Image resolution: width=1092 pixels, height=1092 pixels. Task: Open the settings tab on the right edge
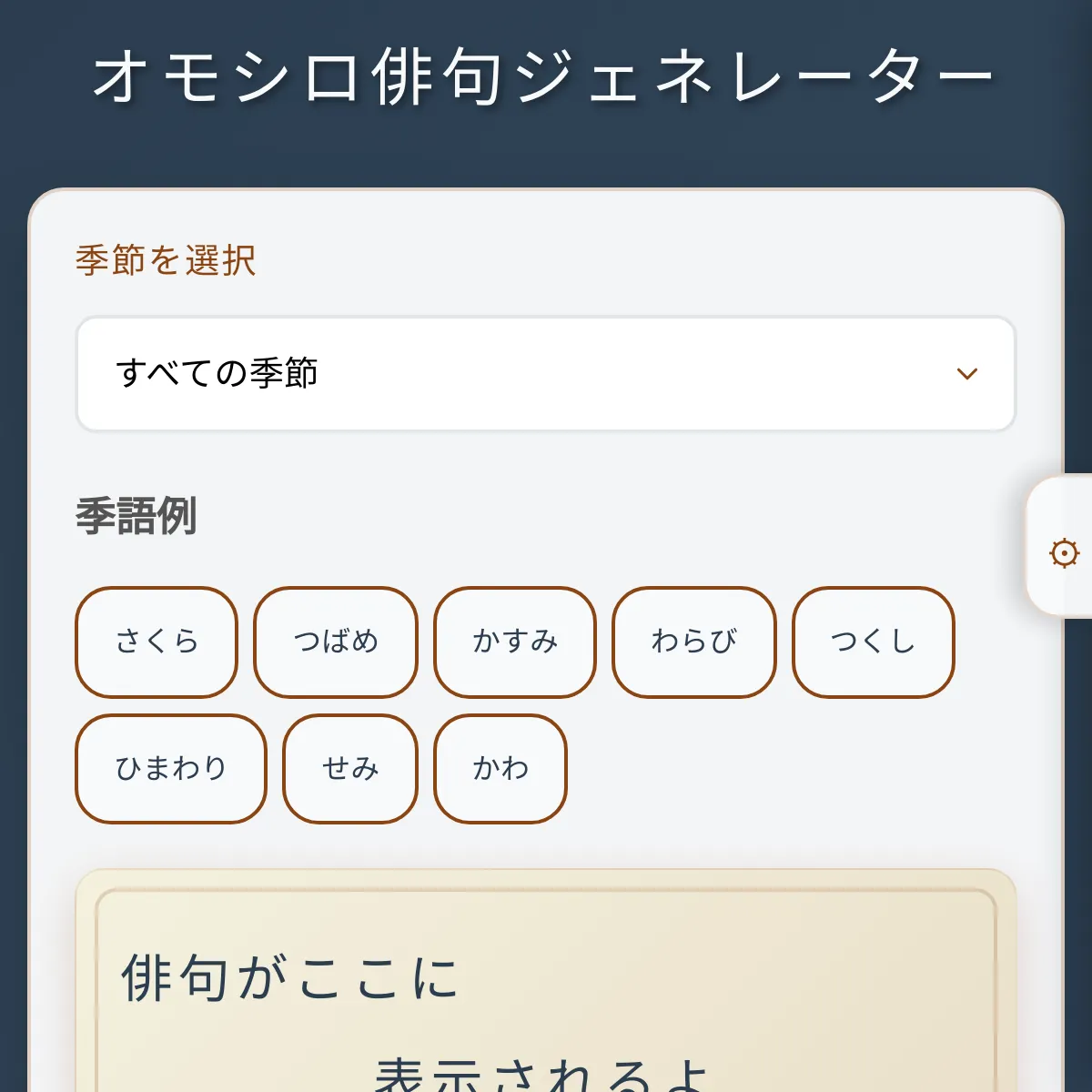pos(1063,551)
